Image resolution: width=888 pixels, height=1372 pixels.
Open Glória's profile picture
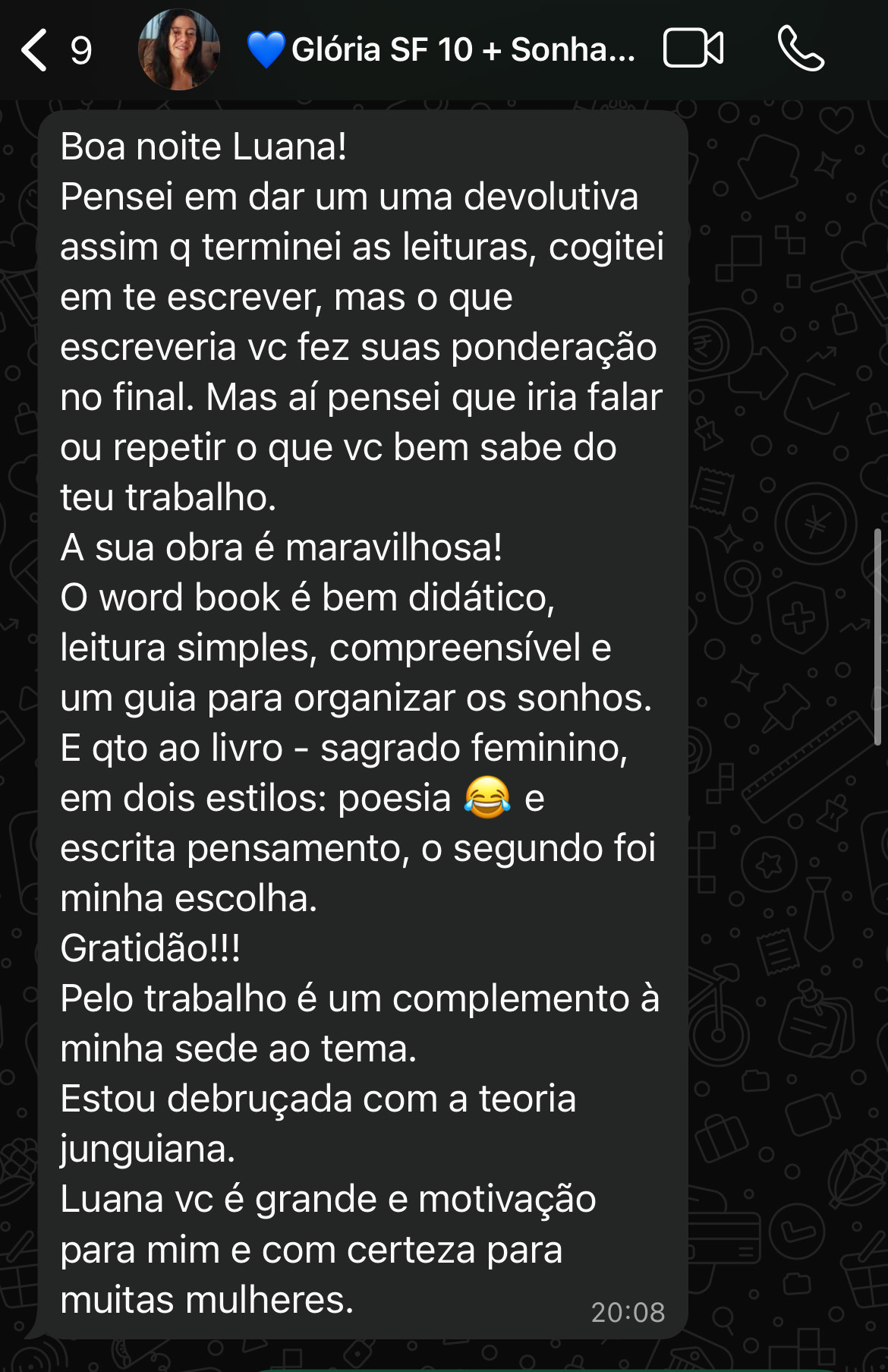point(178,50)
